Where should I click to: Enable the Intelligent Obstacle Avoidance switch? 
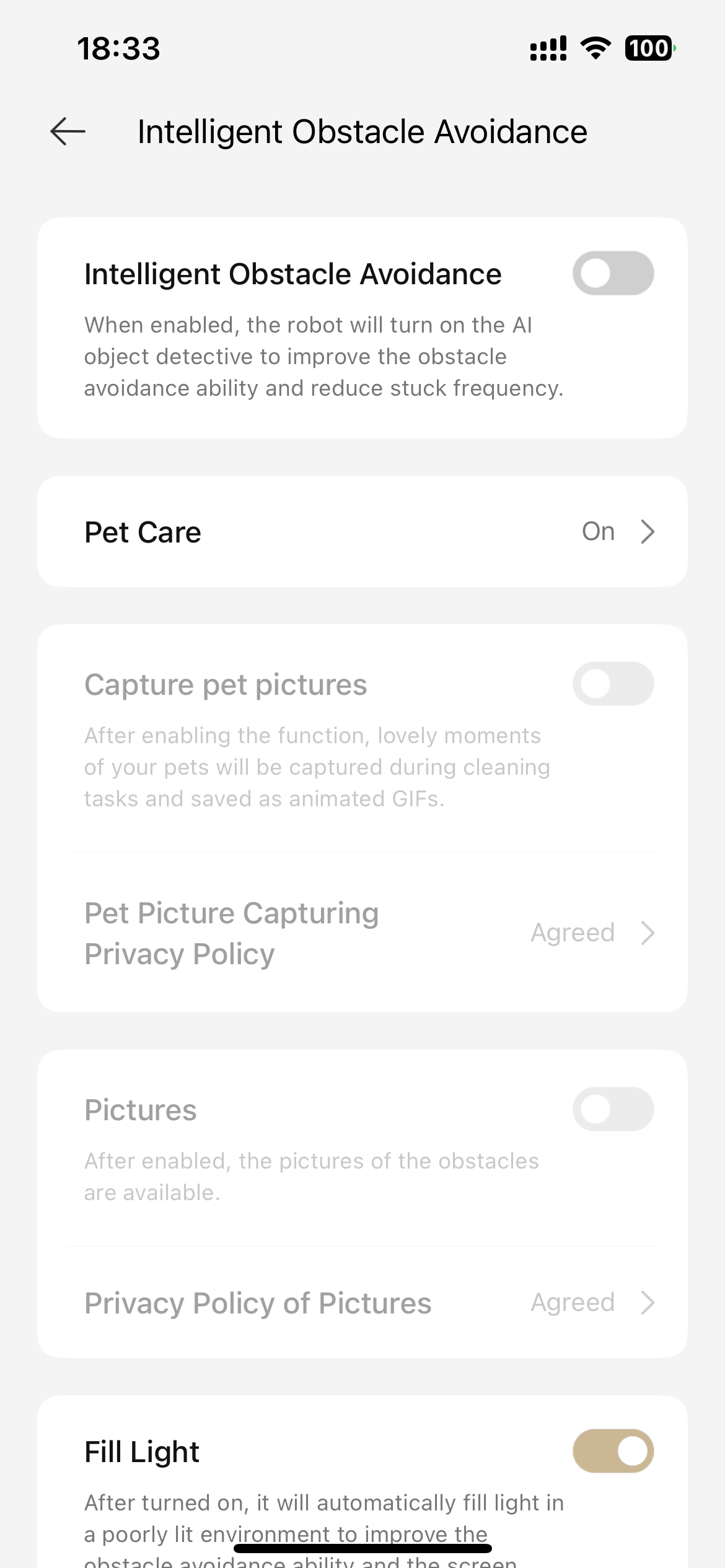(x=612, y=273)
